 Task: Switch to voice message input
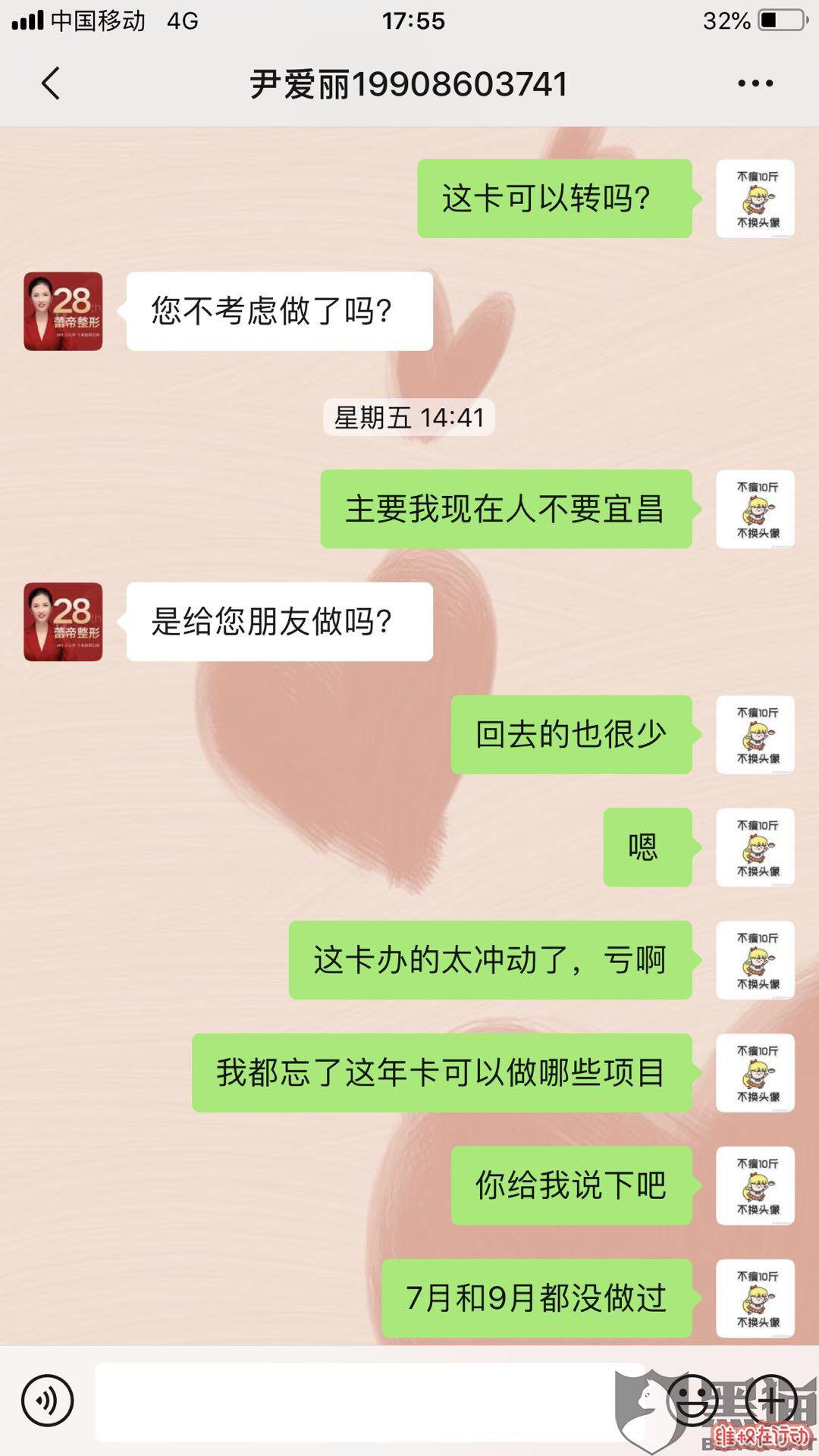[47, 1401]
